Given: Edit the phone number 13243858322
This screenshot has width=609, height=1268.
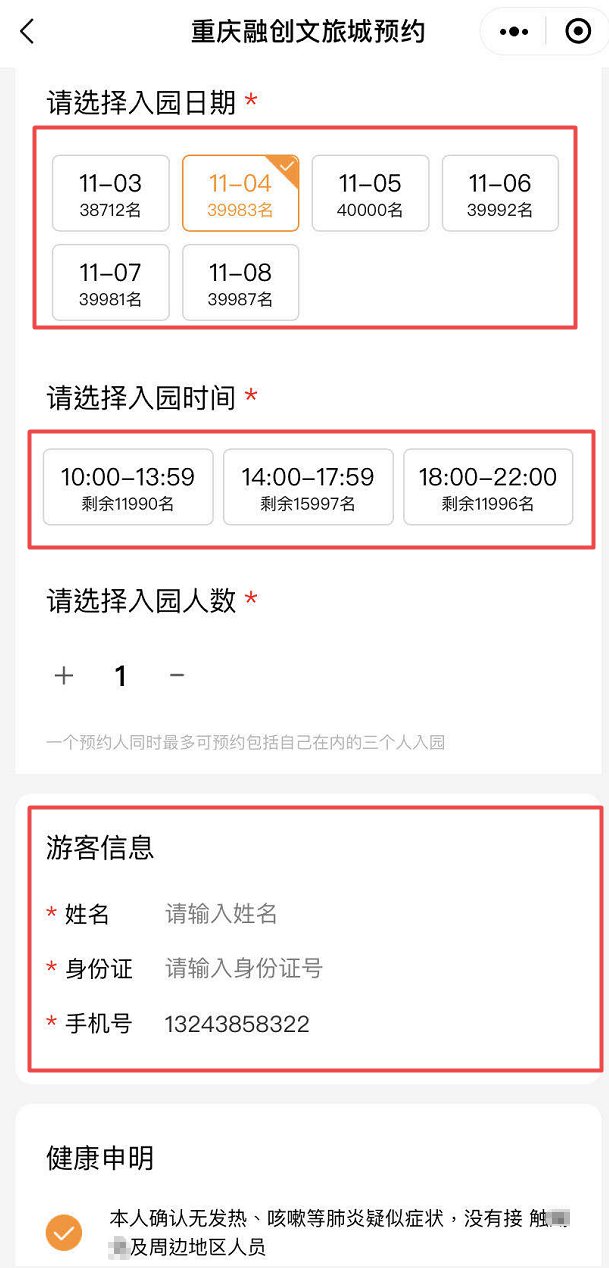Looking at the screenshot, I should pos(237,1023).
